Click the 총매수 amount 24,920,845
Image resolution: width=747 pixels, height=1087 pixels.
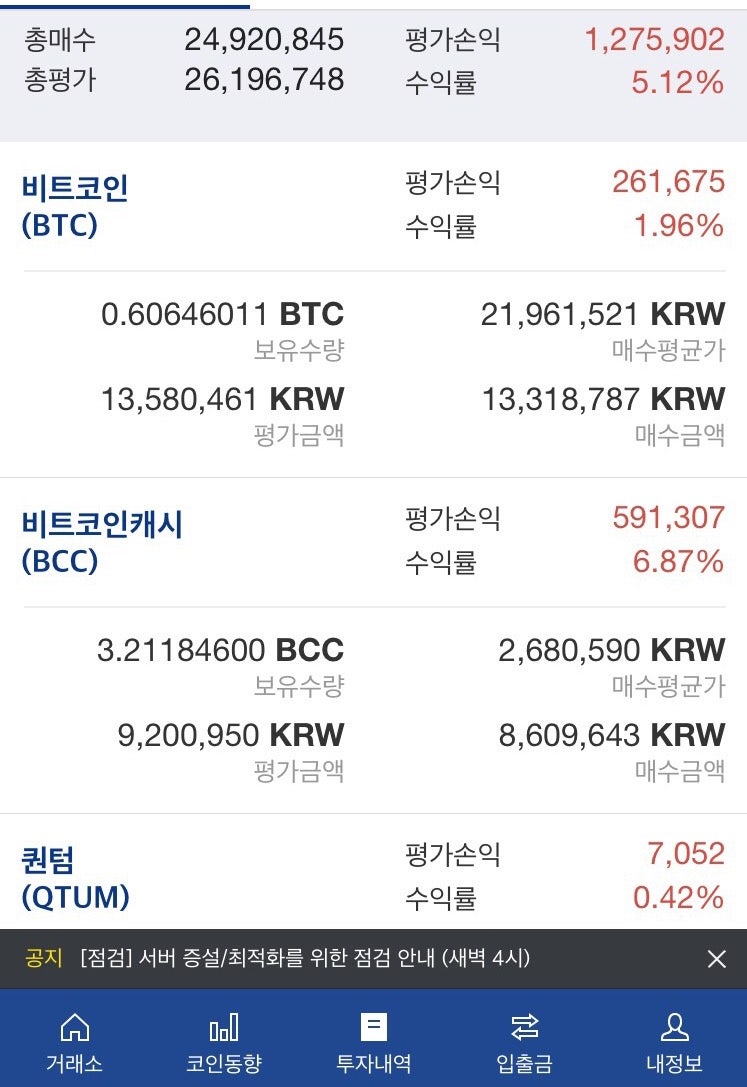(x=264, y=39)
